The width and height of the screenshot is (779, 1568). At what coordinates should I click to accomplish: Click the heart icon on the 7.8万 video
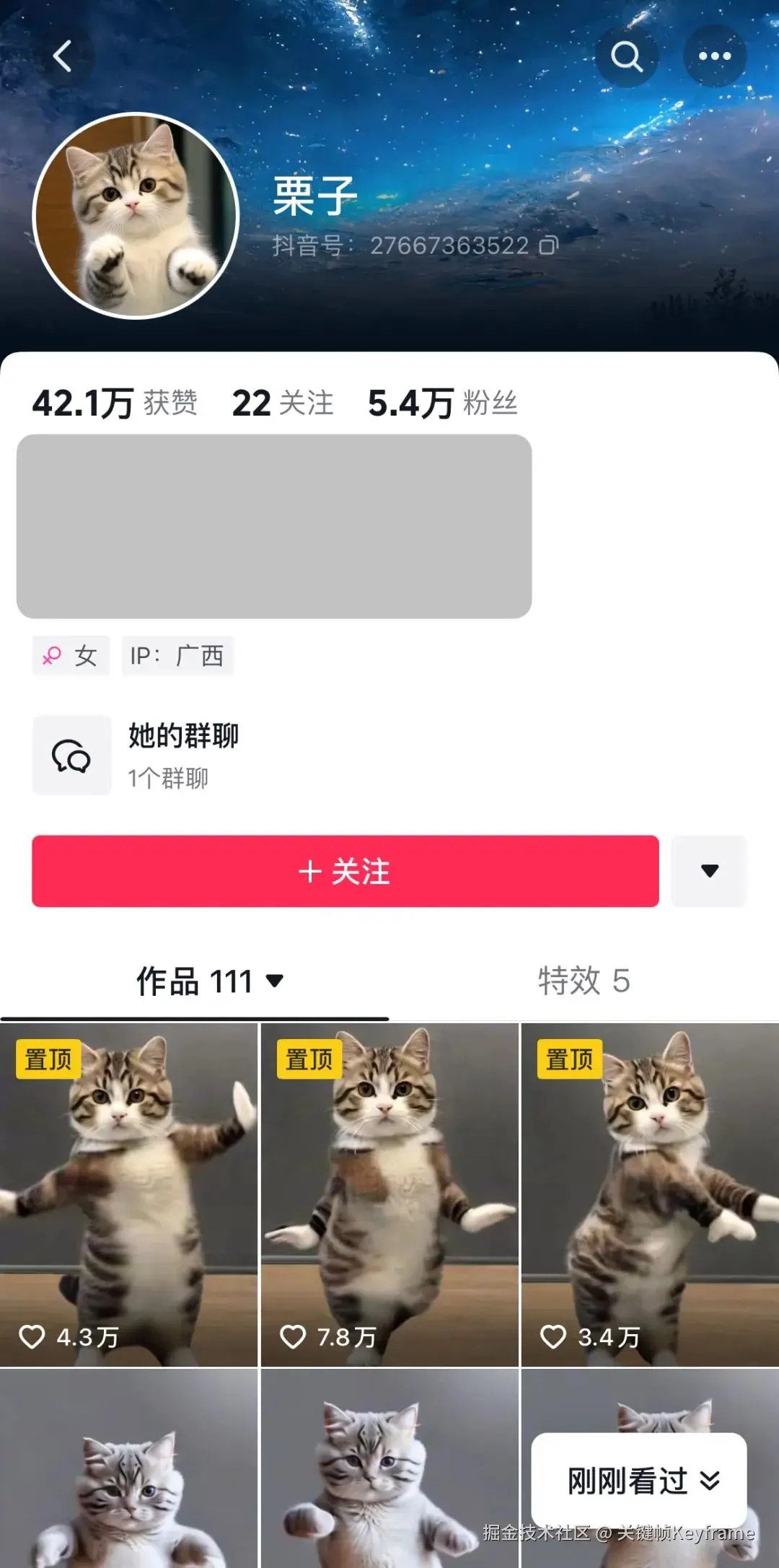[293, 1336]
